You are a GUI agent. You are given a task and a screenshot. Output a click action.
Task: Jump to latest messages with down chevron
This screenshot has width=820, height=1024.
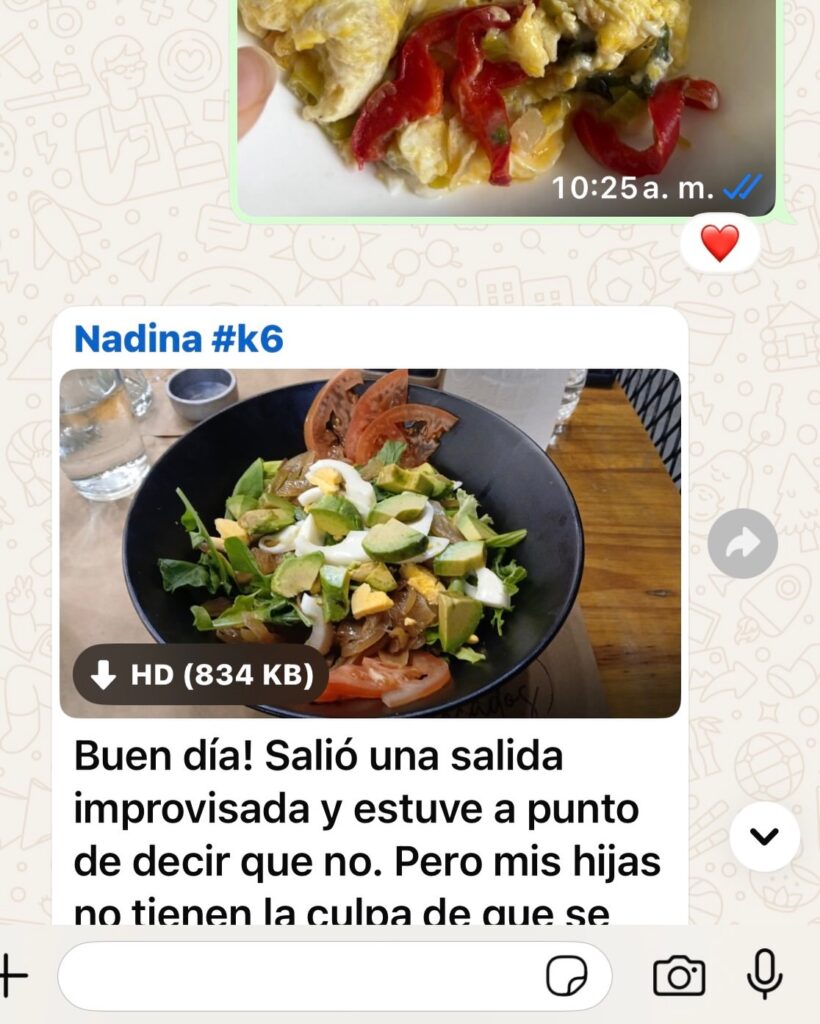click(764, 837)
